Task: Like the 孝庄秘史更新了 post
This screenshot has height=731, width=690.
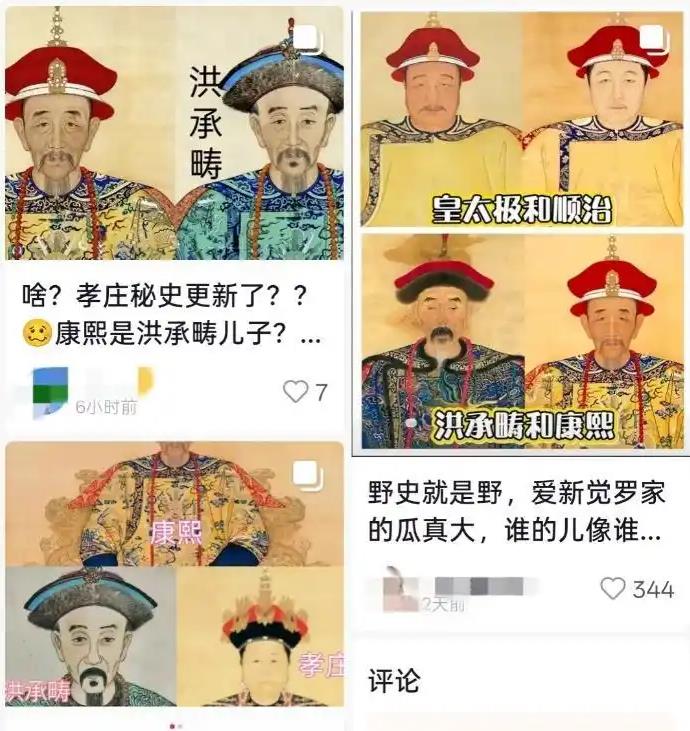Action: point(296,392)
